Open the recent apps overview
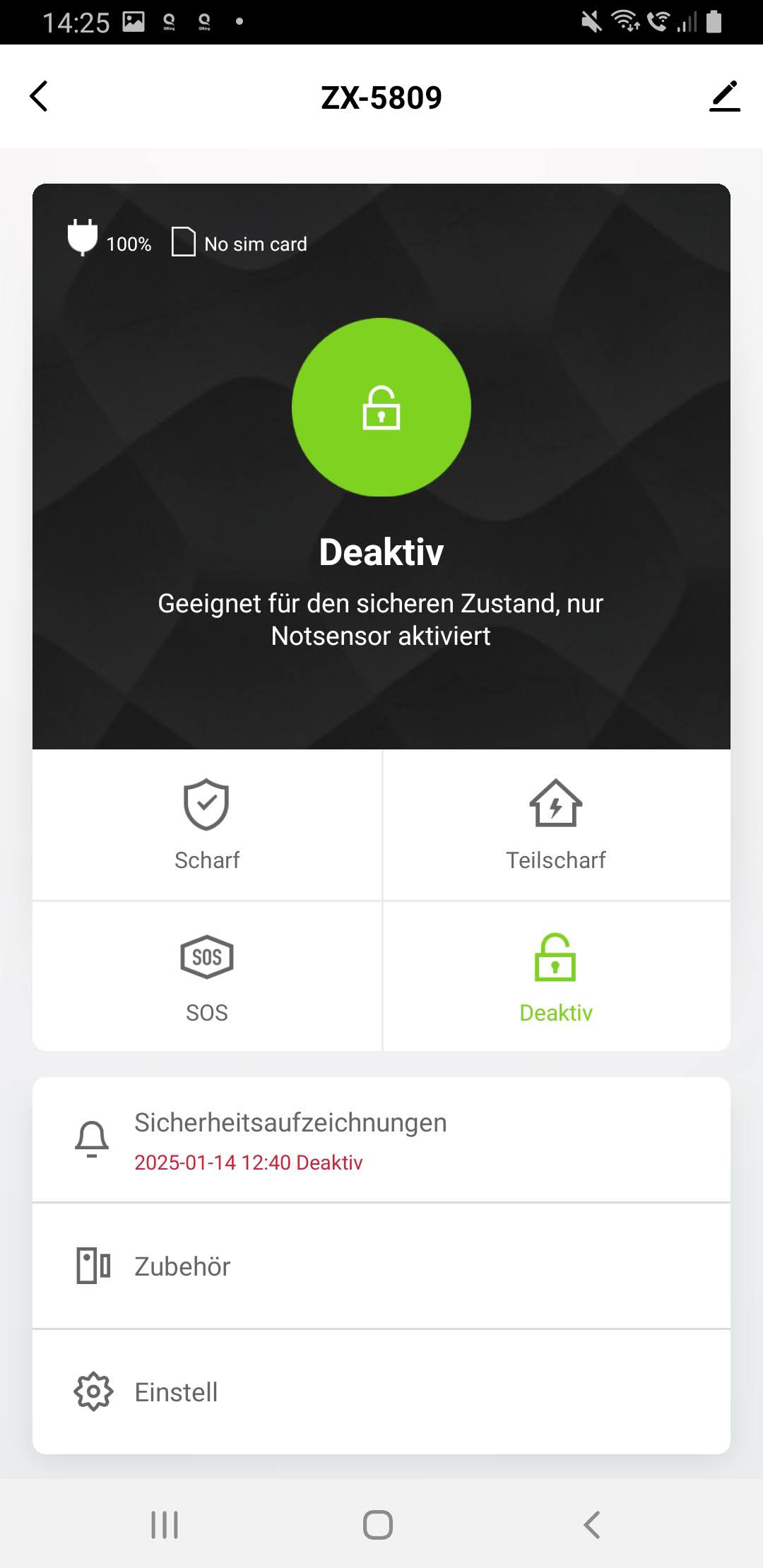The width and height of the screenshot is (763, 1568). [x=165, y=1524]
